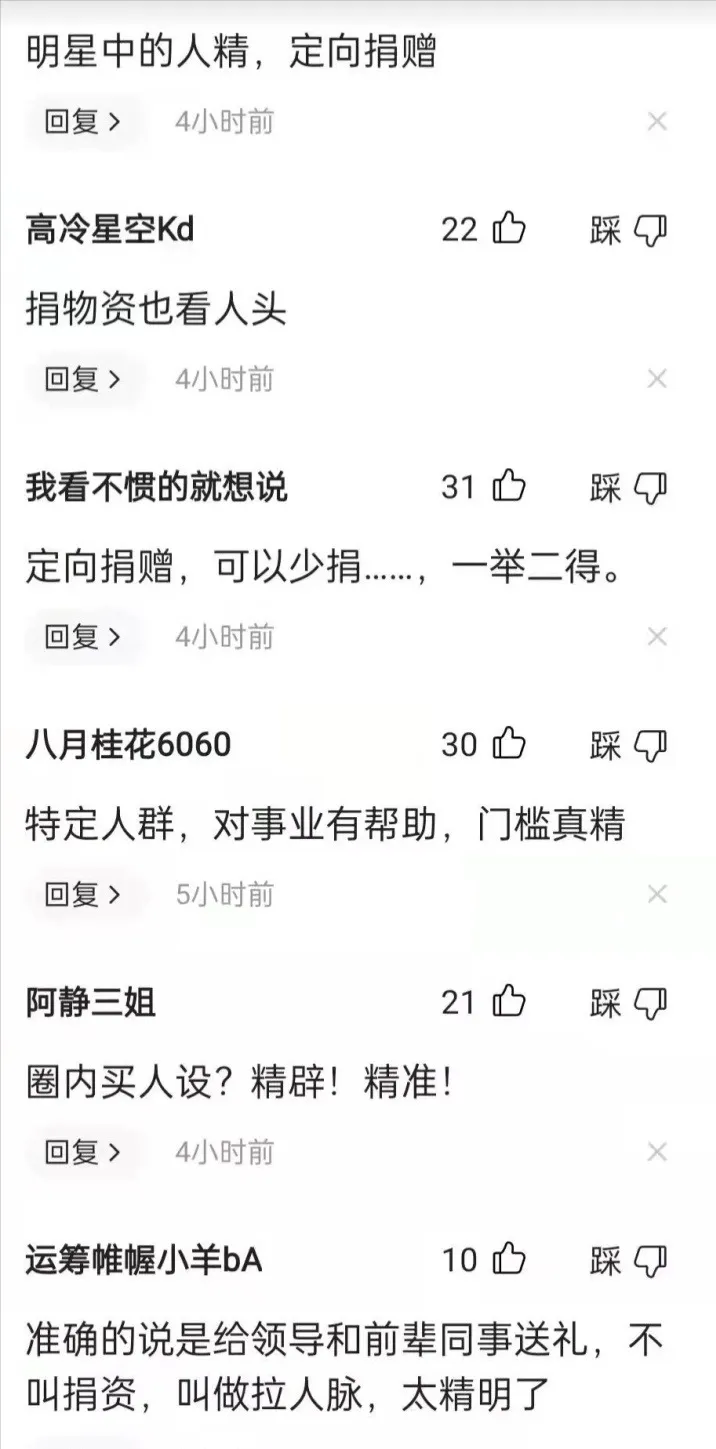Dismiss the comment by 高冷星空Kd
716x1449 pixels.
[x=657, y=379]
